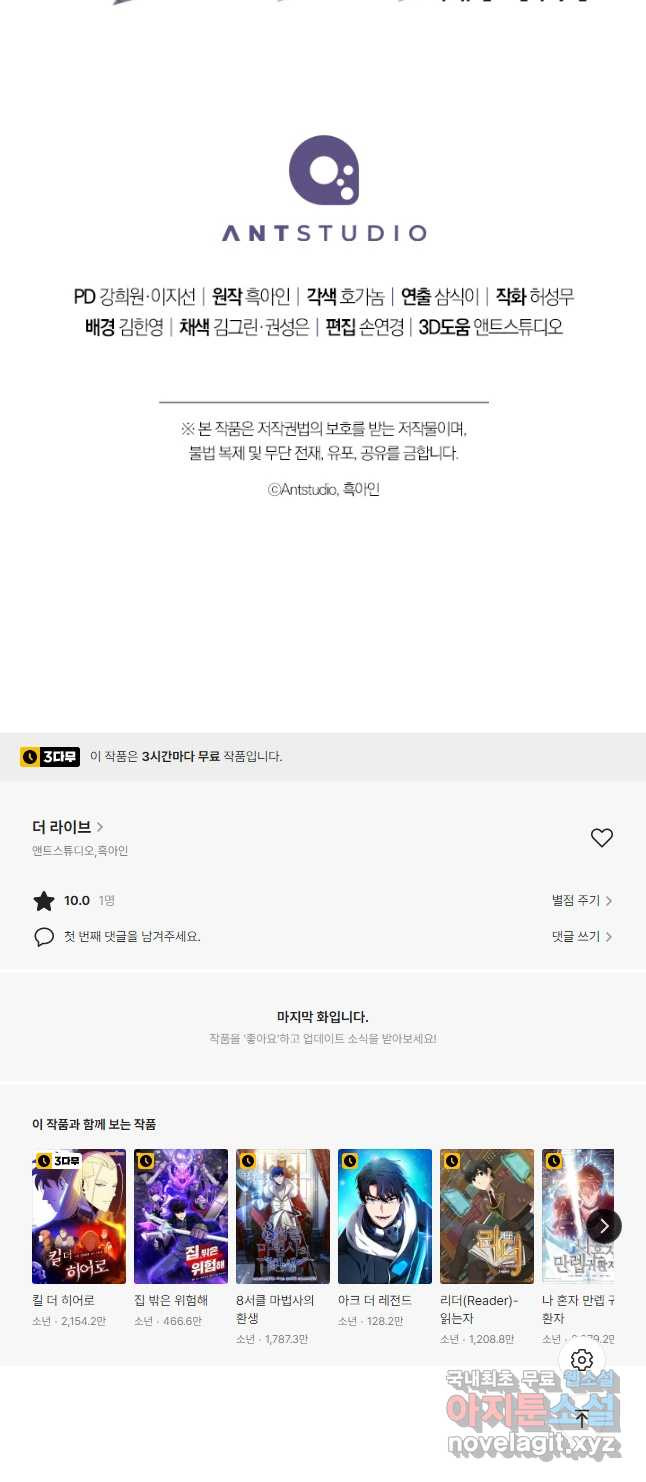Open 별점 주기 to rate
Image resolution: width=646 pixels, height=1482 pixels.
tap(581, 901)
